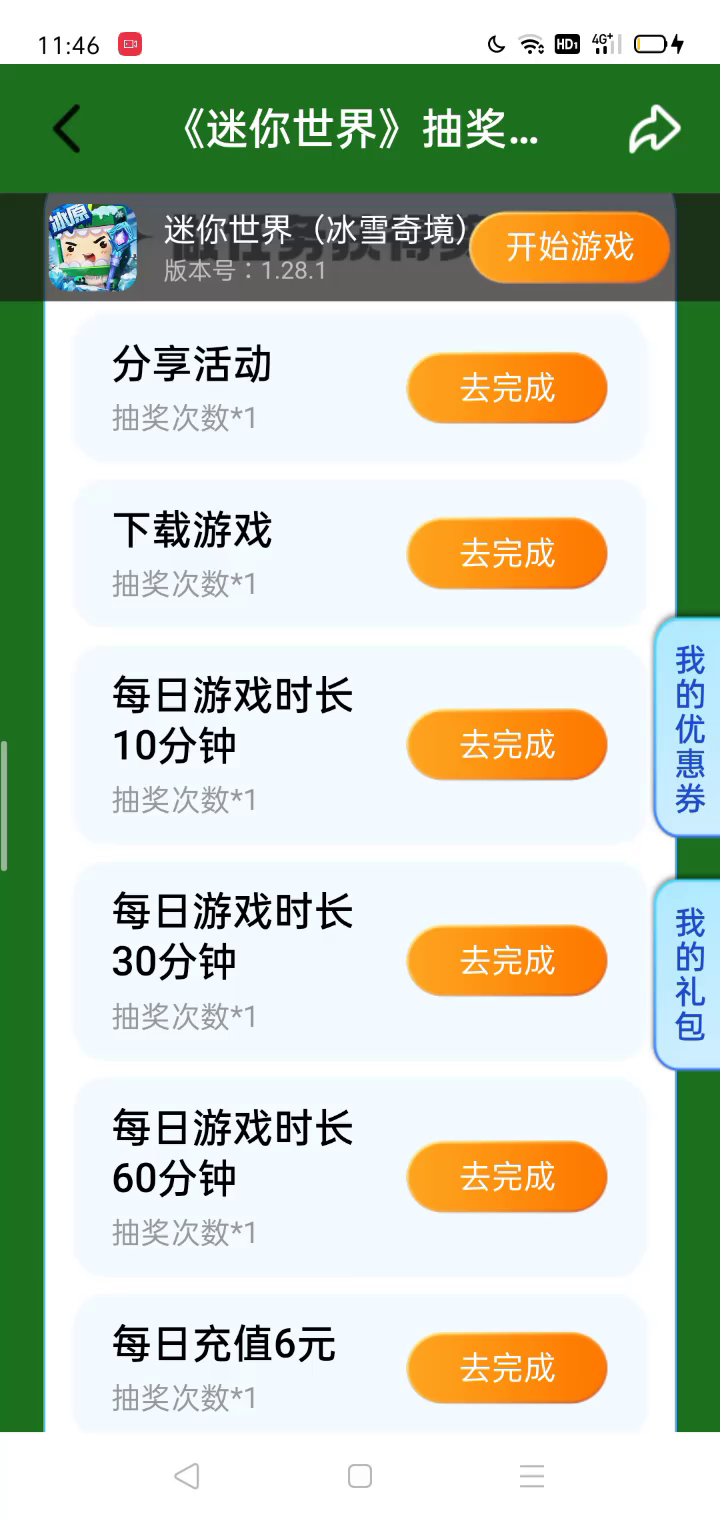Image resolution: width=720 pixels, height=1520 pixels.
Task: Tap the system home button
Action: point(360,1476)
